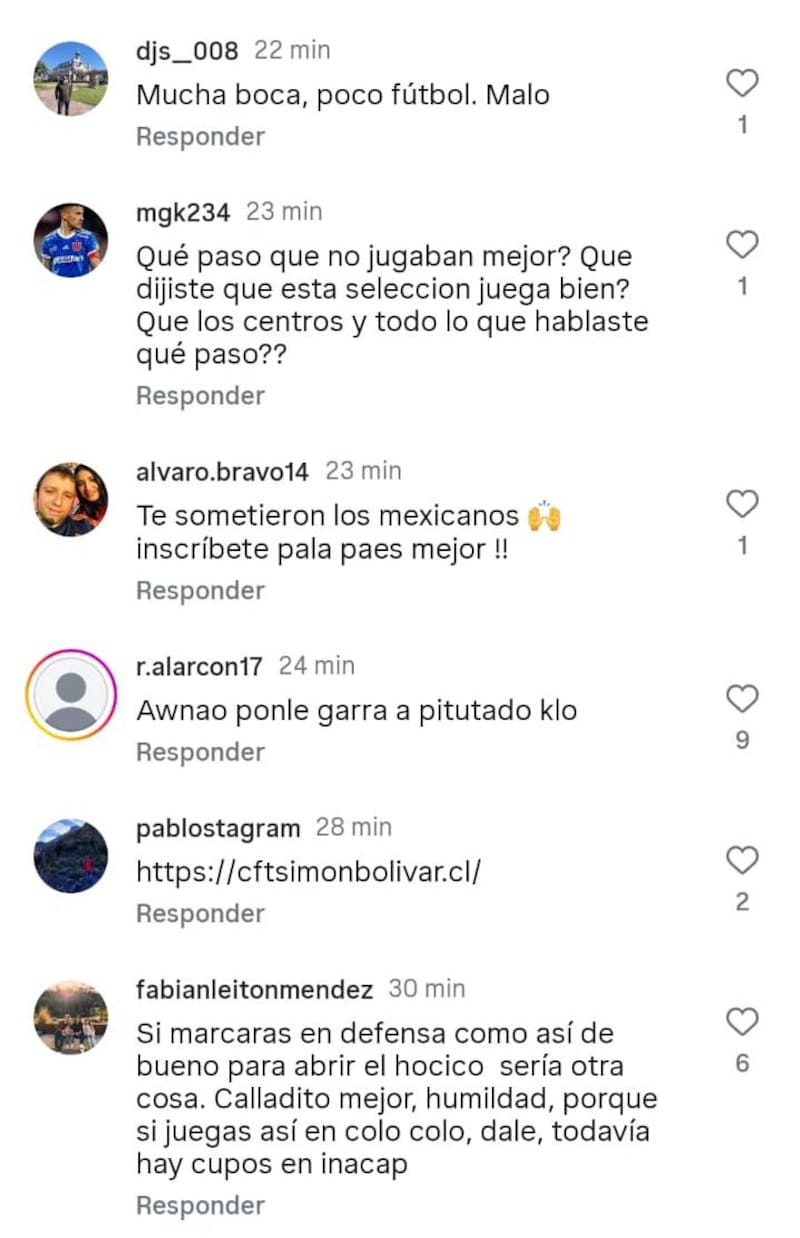Like pablostagram's comment
Image resolution: width=800 pixels, height=1238 pixels.
pyautogui.click(x=742, y=860)
